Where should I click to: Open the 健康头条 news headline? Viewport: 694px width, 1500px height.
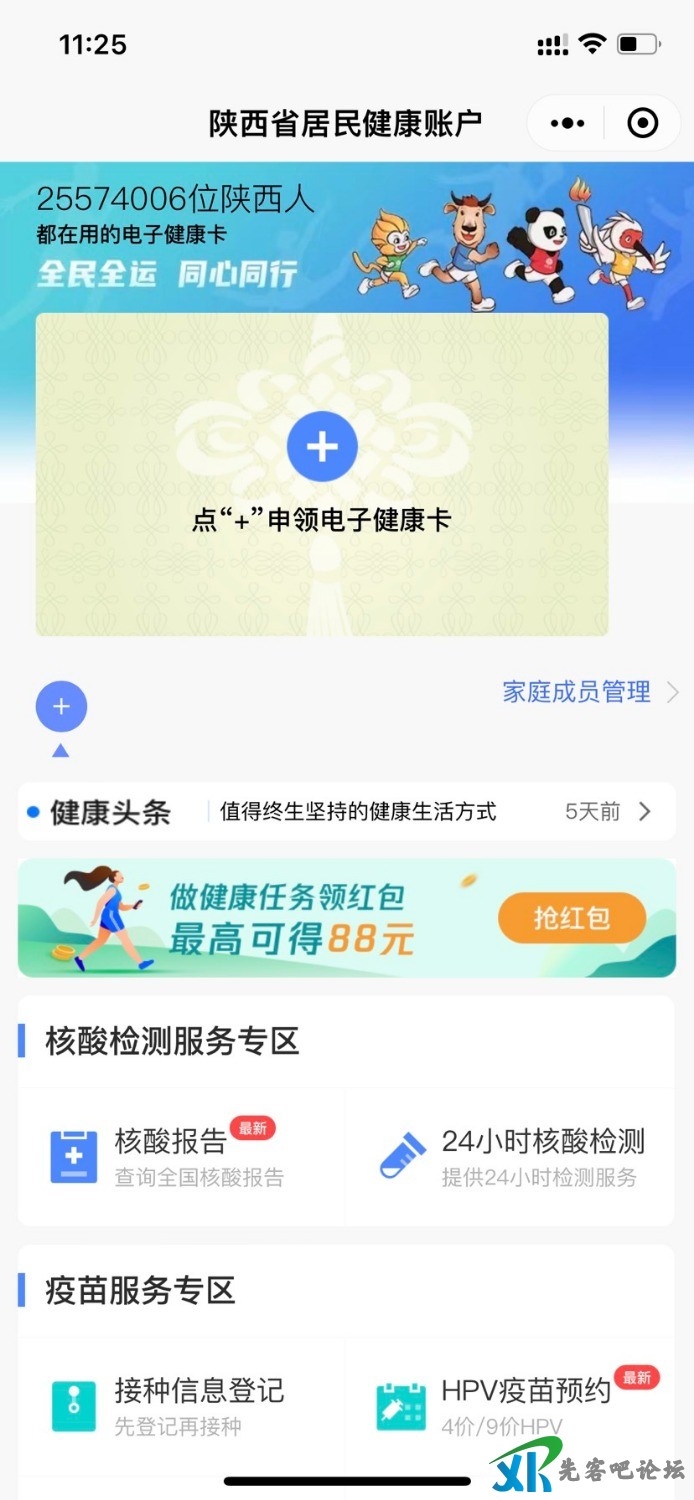pyautogui.click(x=357, y=812)
